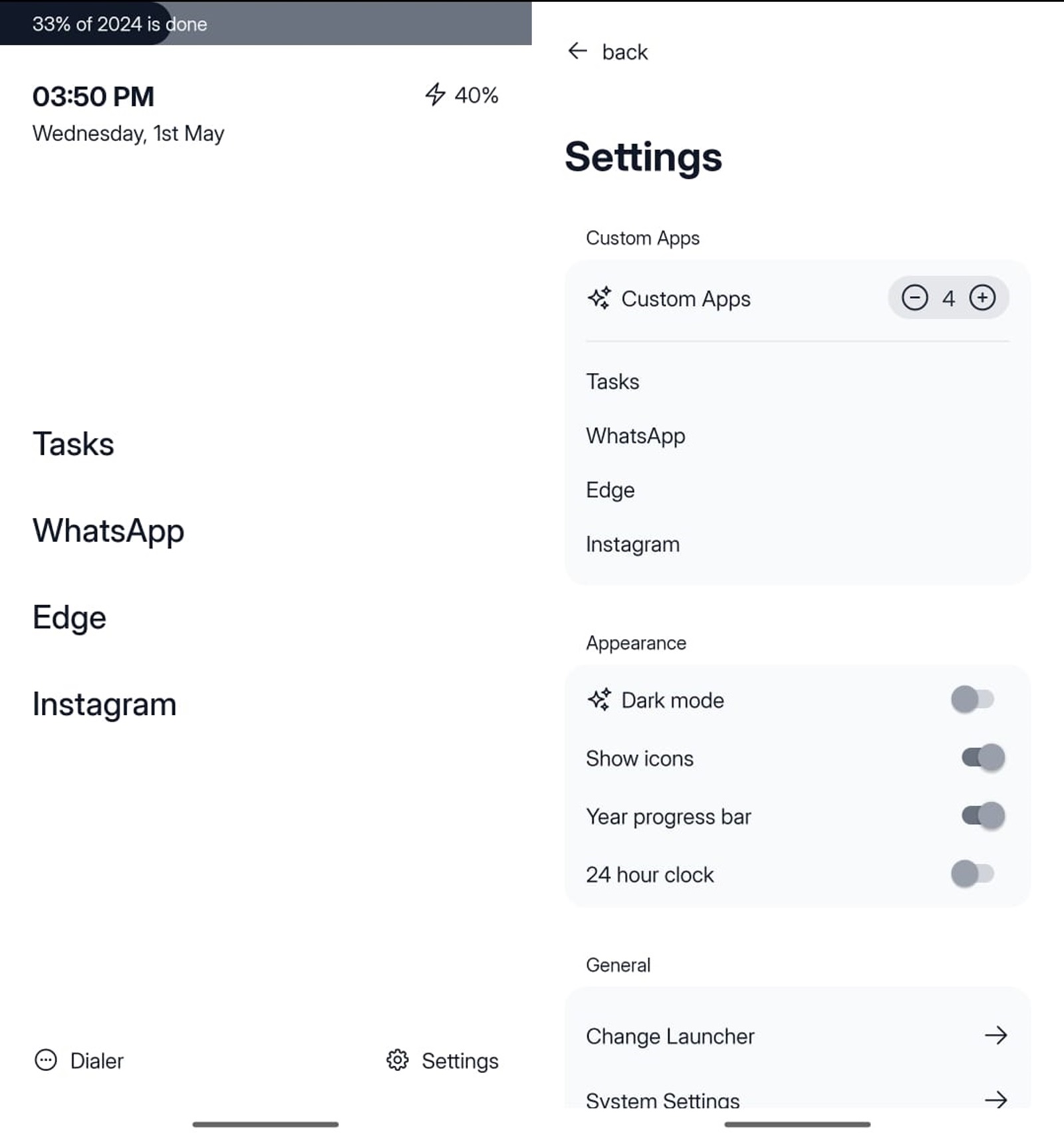
Task: Launch Edge from the large home list
Action: [x=69, y=618]
